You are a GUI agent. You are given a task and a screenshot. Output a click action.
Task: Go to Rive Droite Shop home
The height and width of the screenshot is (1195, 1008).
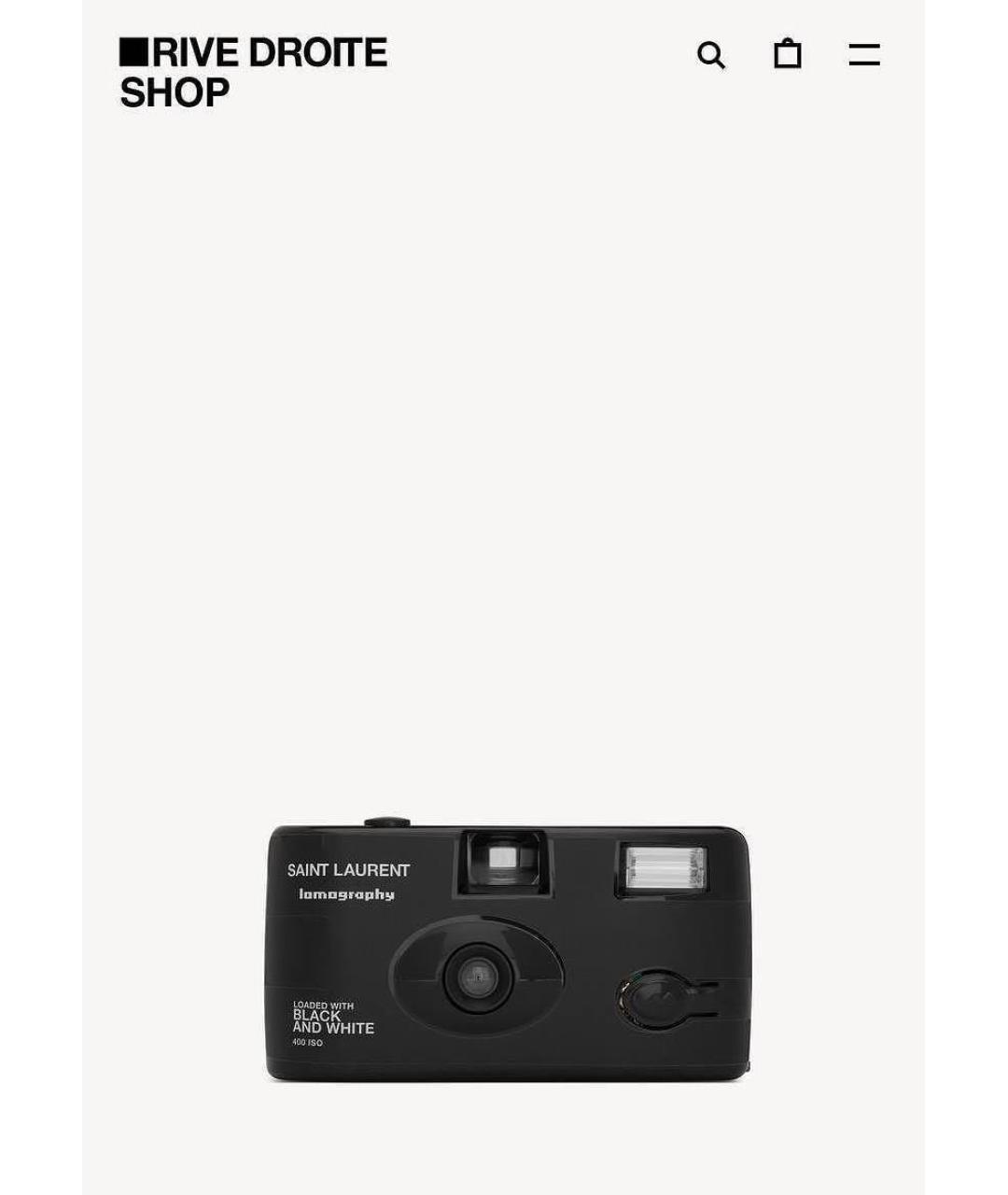(253, 73)
